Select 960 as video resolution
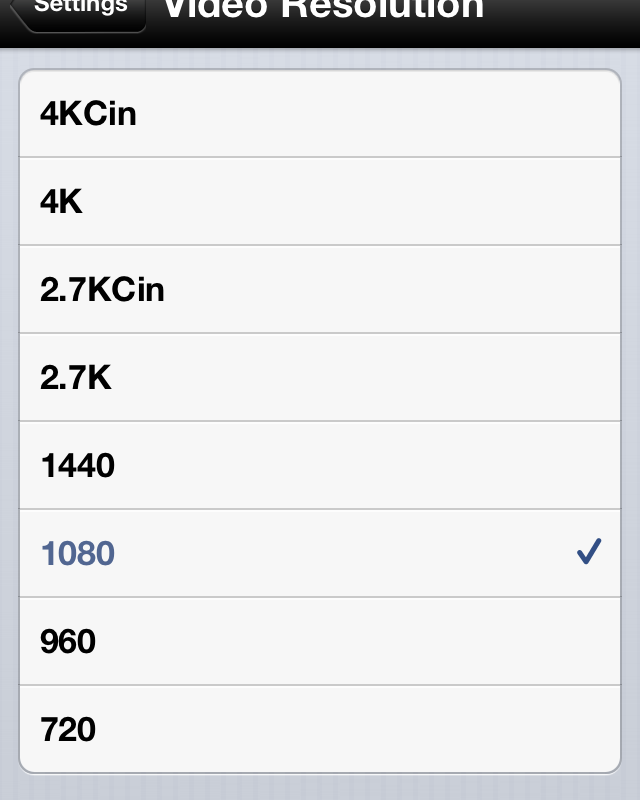 (x=320, y=641)
